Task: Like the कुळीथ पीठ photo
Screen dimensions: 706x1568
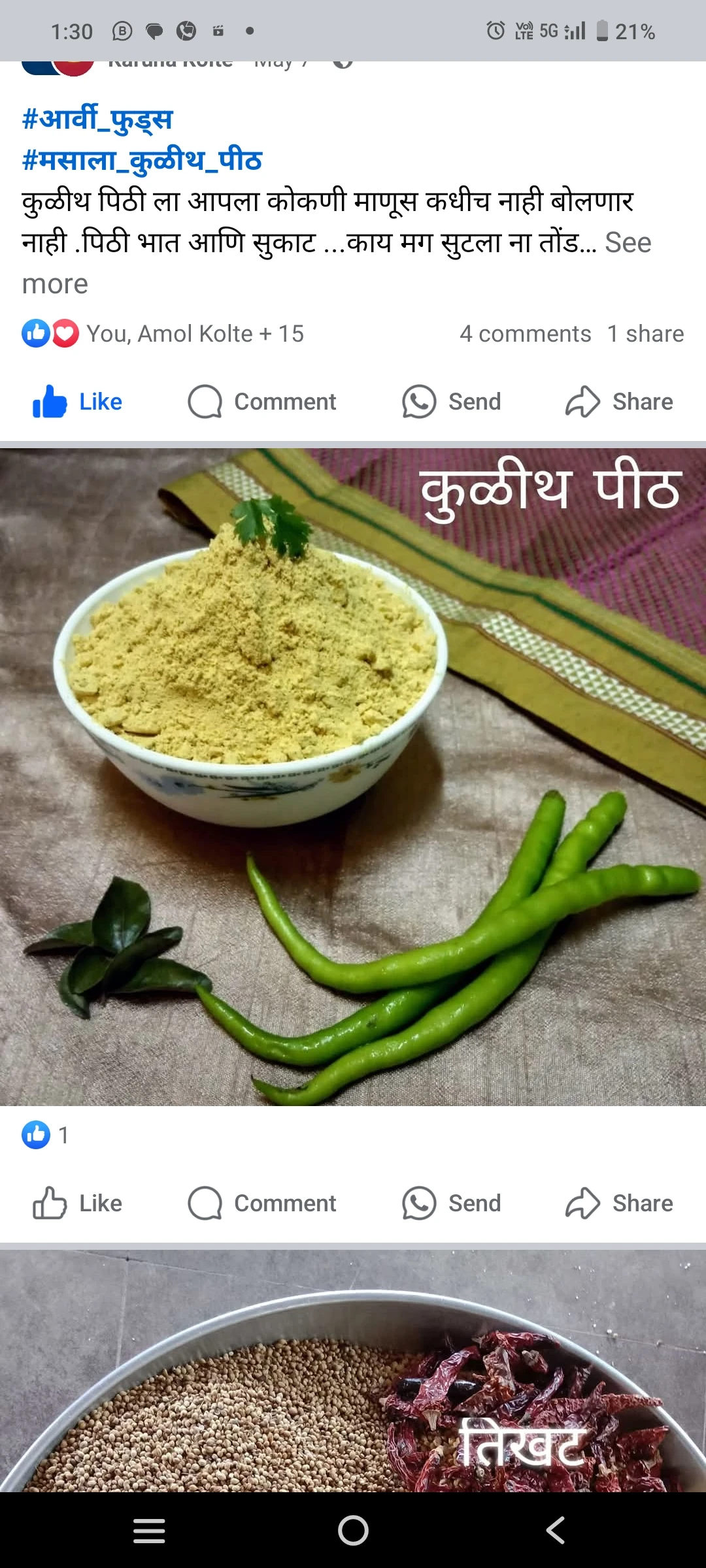Action: 78,1203
